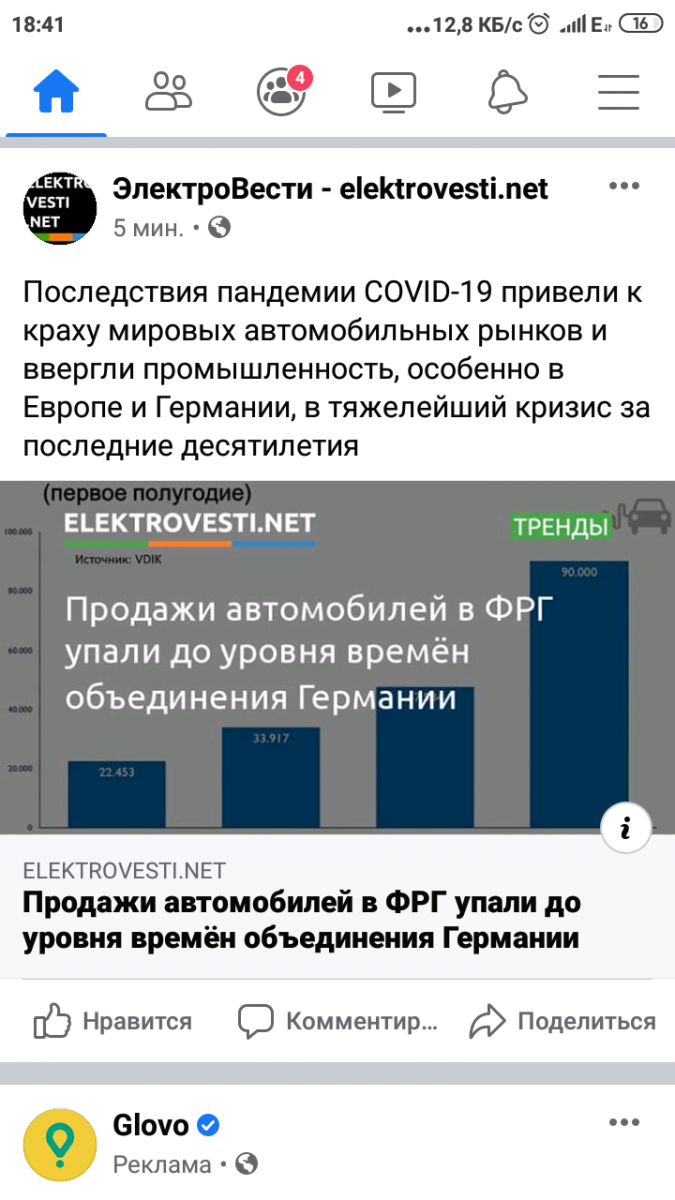Open the headline link Продажи автомобилей в ФРГ

point(300,920)
